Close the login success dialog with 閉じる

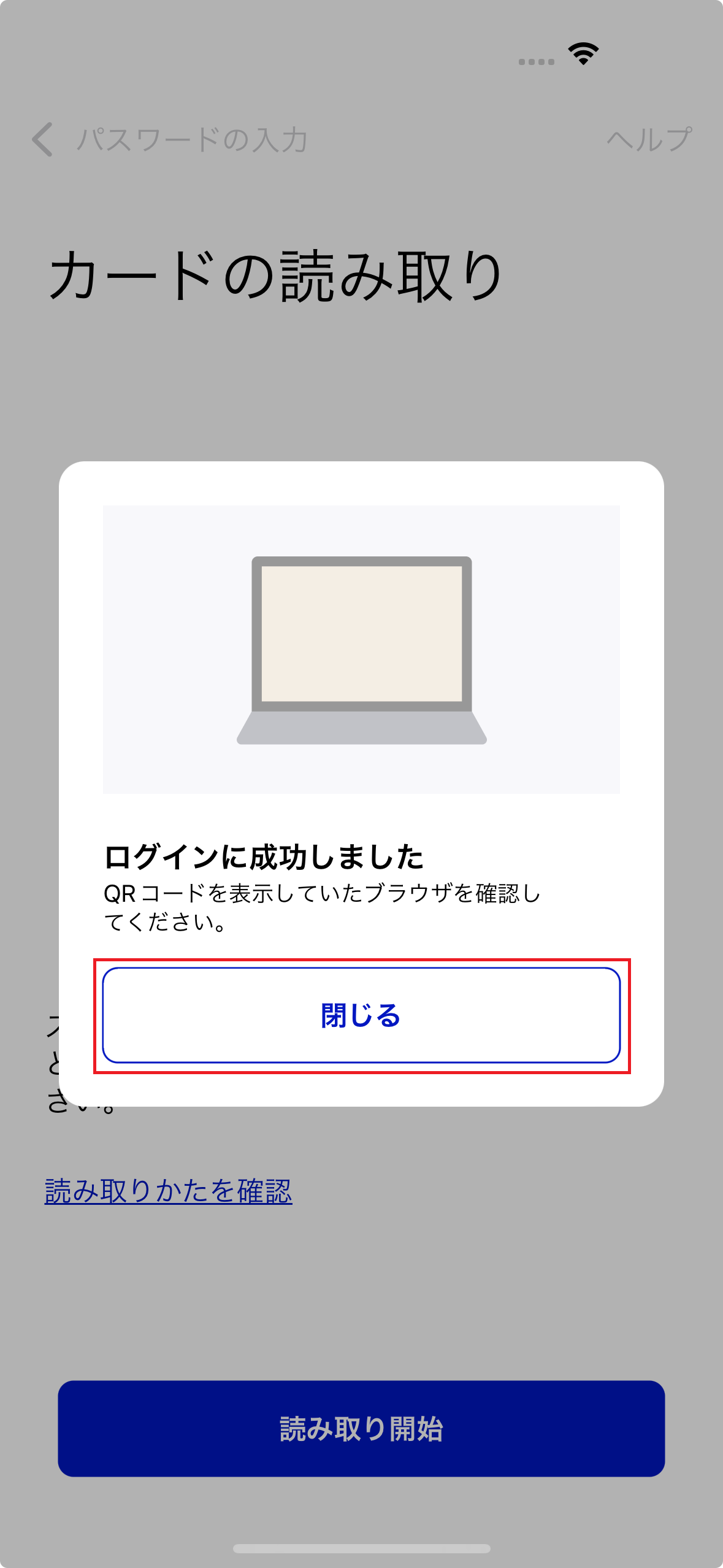(361, 1015)
